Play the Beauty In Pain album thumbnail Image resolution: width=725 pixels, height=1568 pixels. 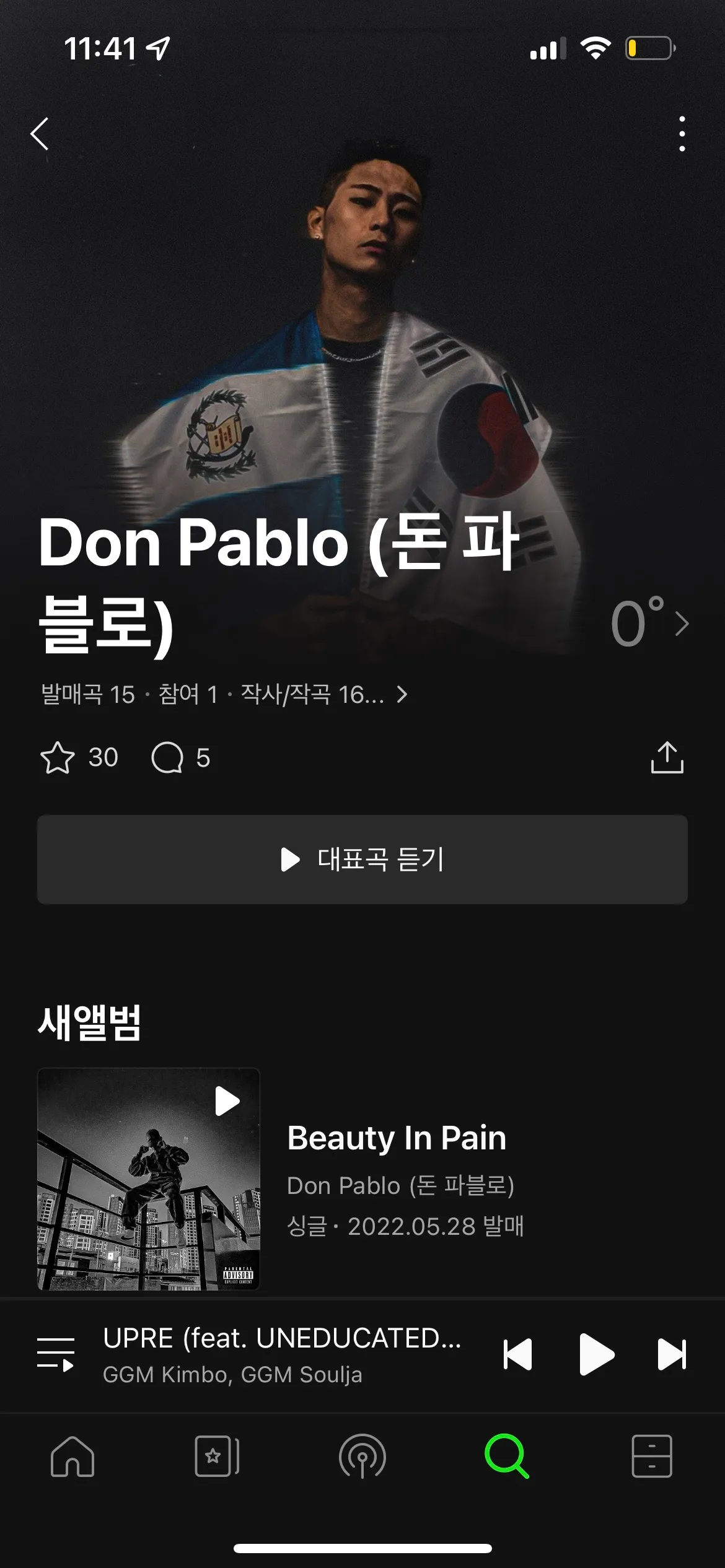tap(227, 1100)
